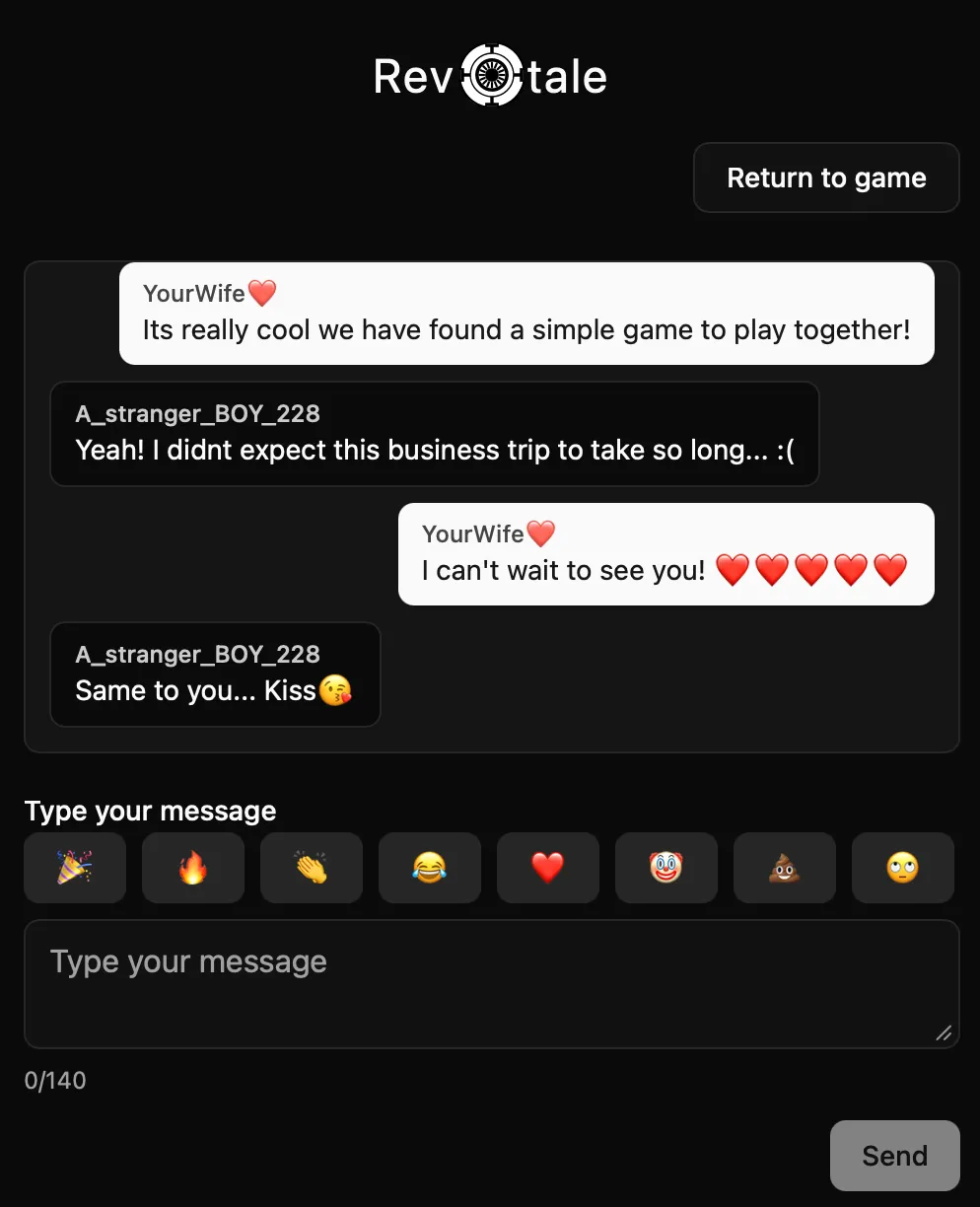Image resolution: width=980 pixels, height=1207 pixels.
Task: Click the Revotale roulette logo
Action: coord(489,74)
